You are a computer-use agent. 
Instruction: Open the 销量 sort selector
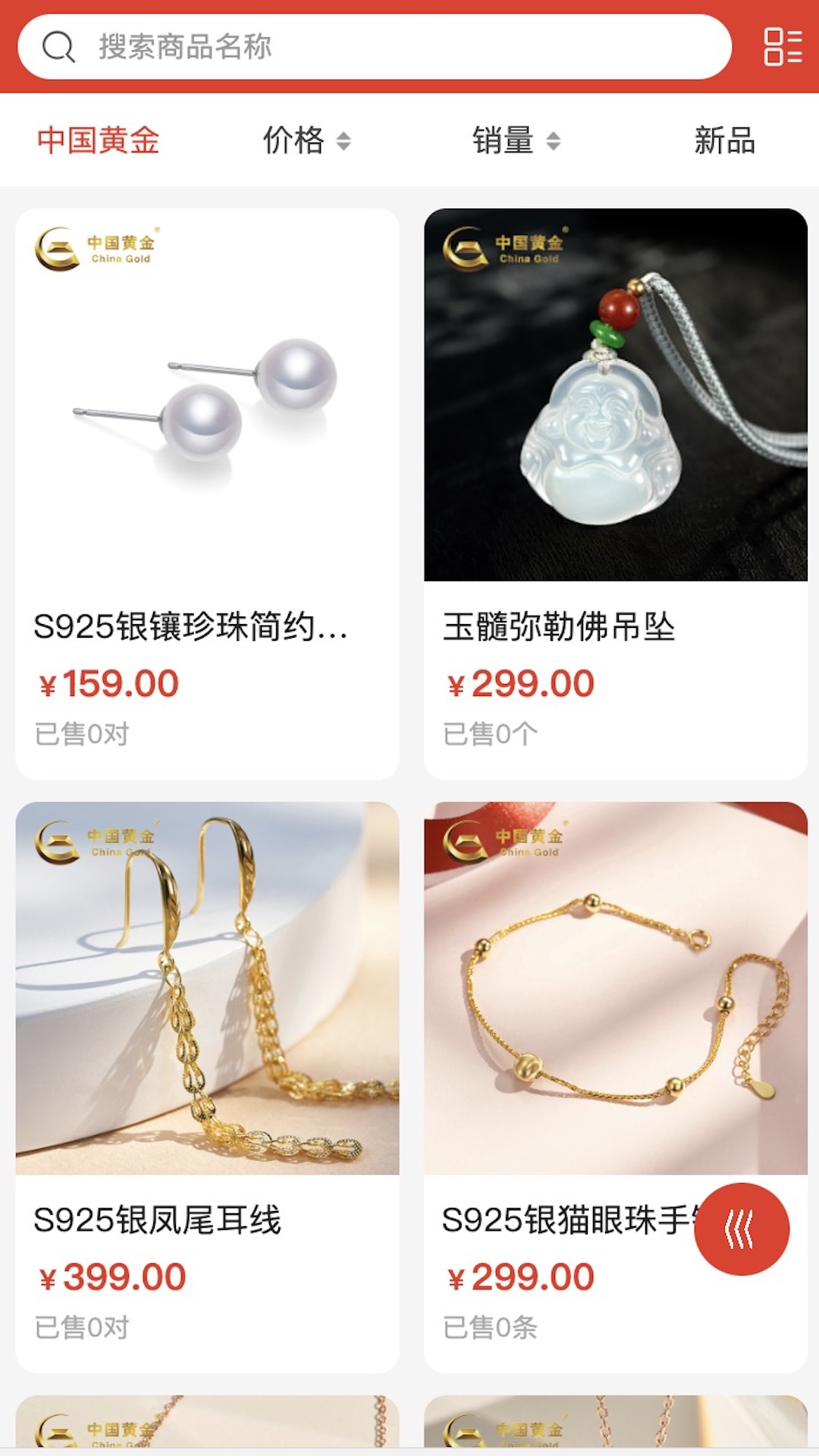[501, 140]
